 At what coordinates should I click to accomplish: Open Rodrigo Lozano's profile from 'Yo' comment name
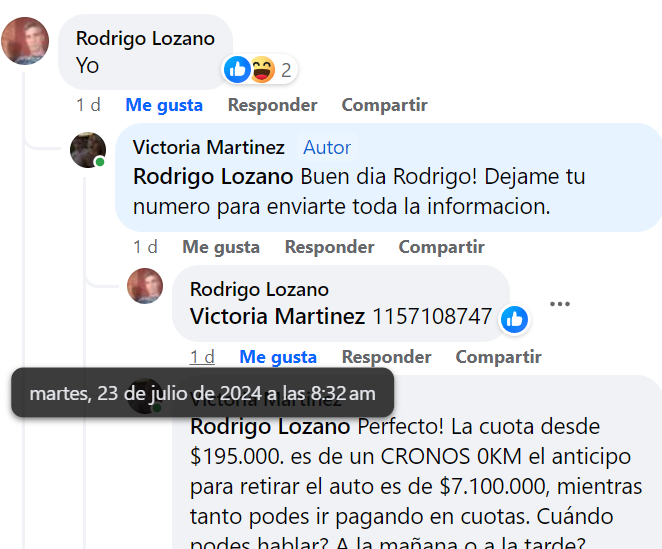pos(145,39)
